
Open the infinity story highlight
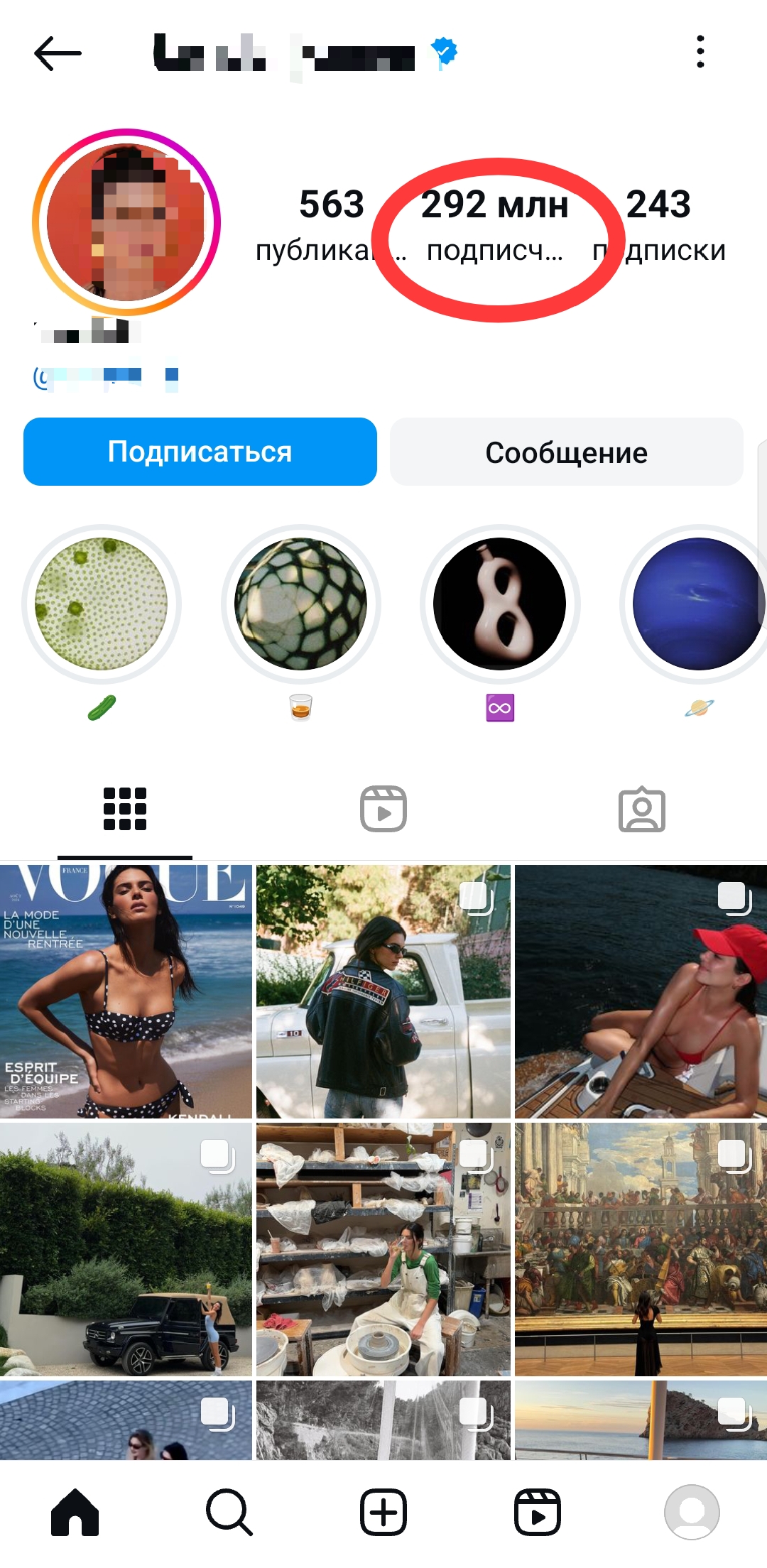[x=500, y=604]
